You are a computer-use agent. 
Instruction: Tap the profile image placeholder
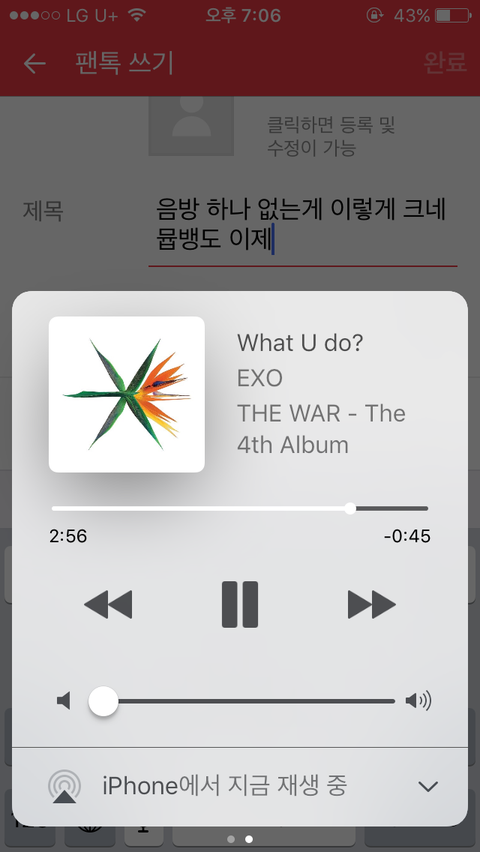coord(191,126)
